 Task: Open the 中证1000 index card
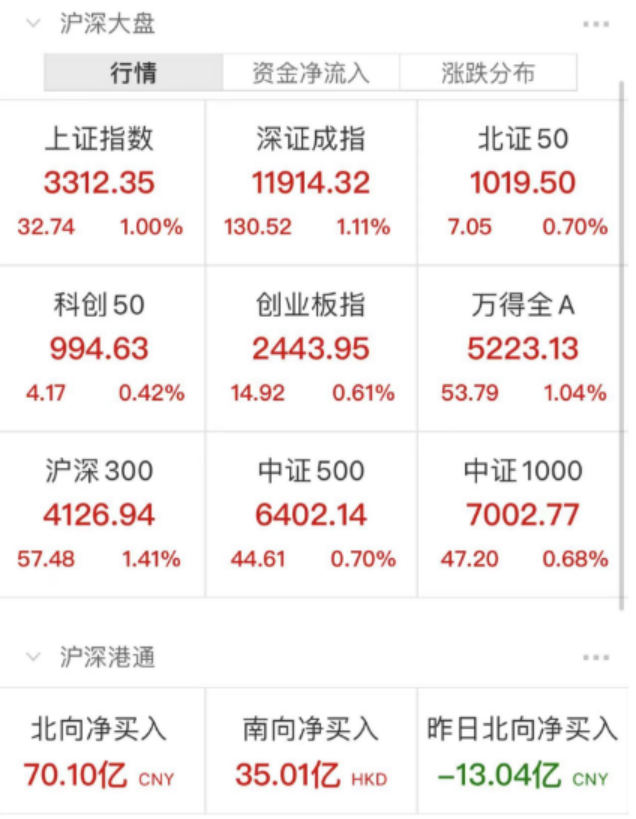[x=520, y=514]
